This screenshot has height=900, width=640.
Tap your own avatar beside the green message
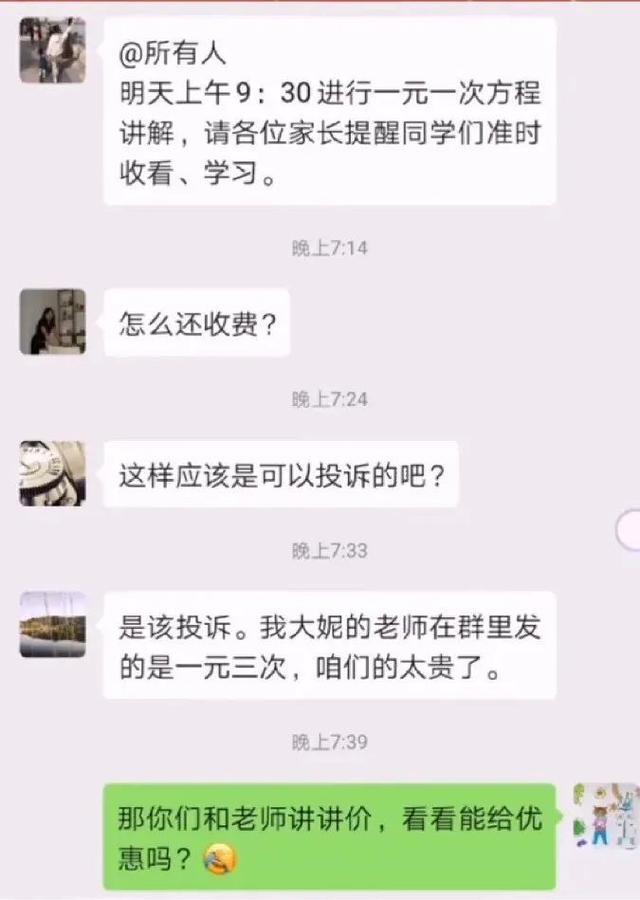point(605,816)
